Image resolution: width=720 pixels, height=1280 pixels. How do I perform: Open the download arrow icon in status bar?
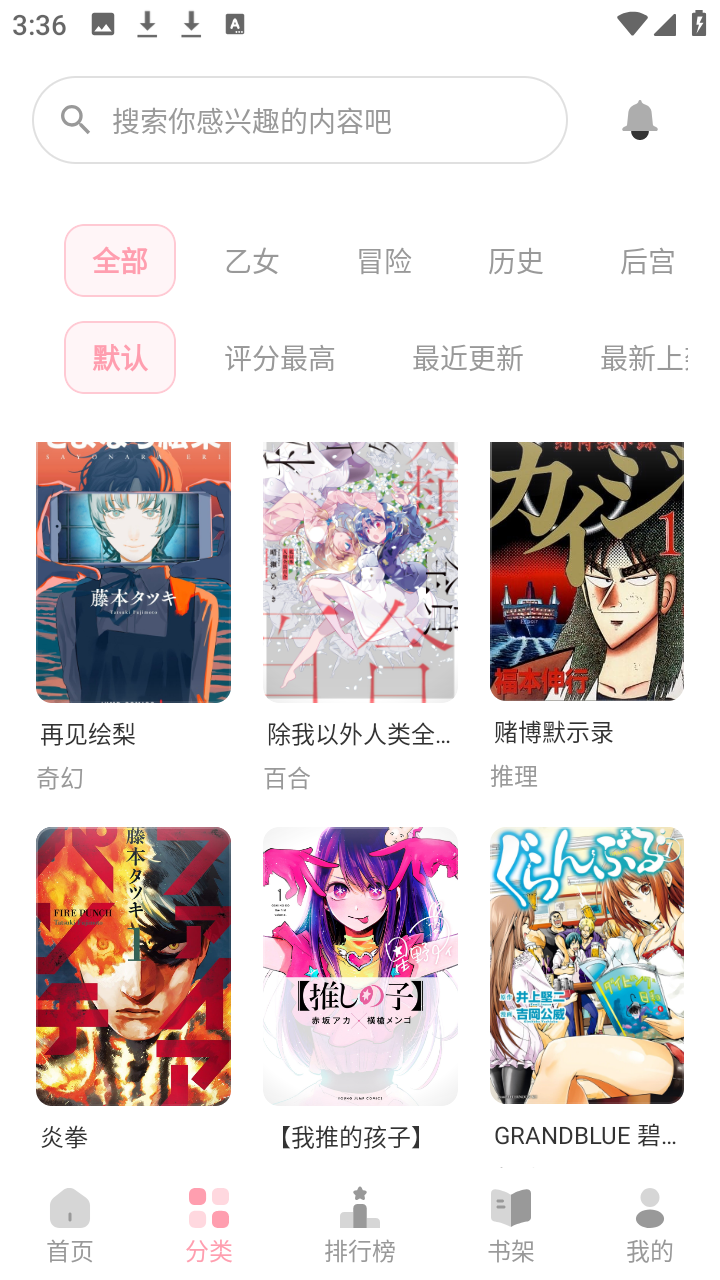146,23
